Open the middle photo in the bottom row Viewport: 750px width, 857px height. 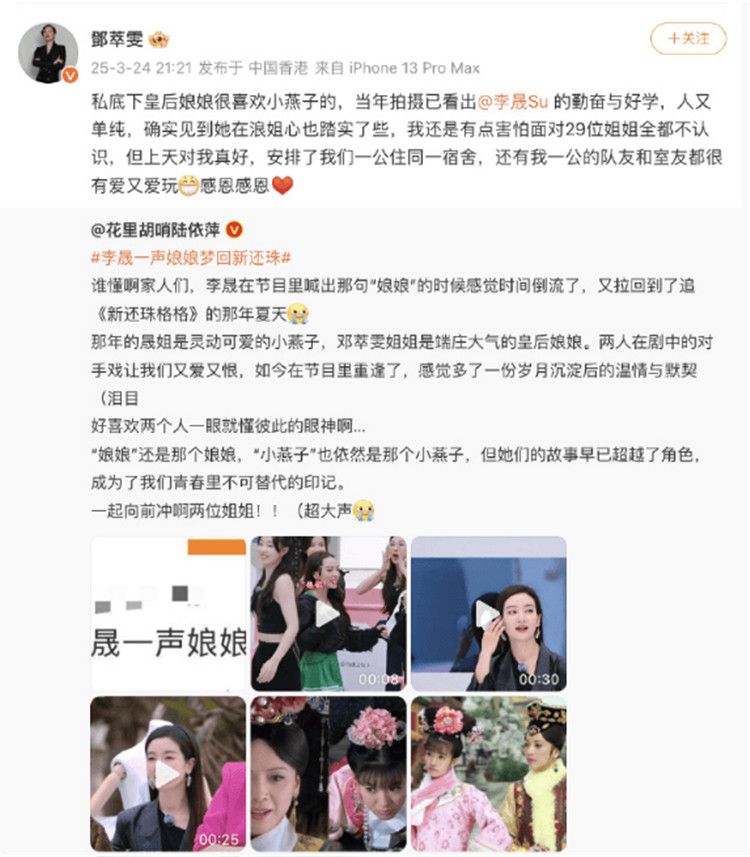point(328,773)
